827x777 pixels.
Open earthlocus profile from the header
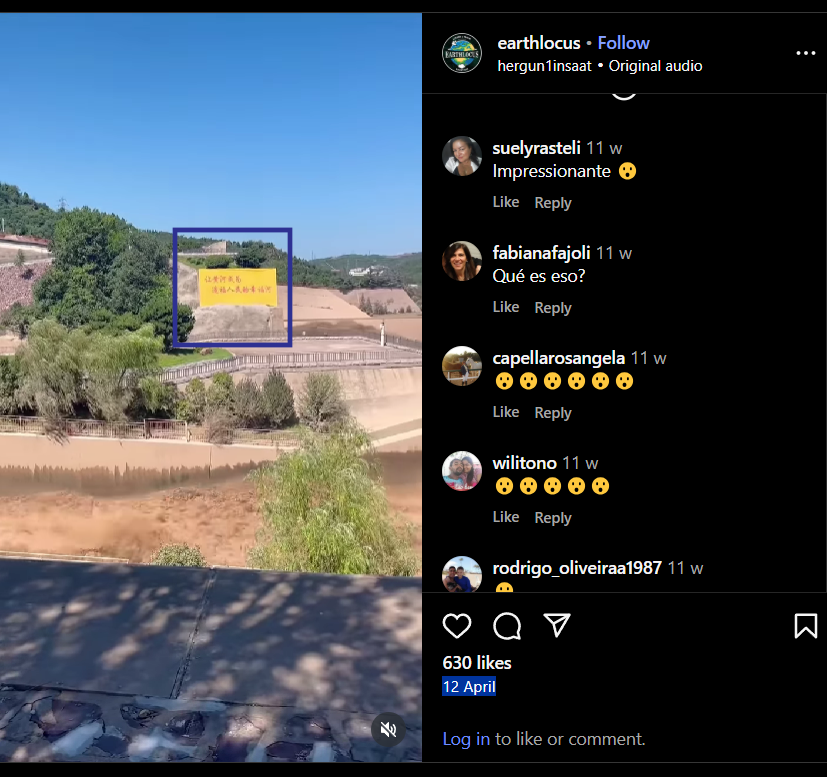tap(538, 43)
